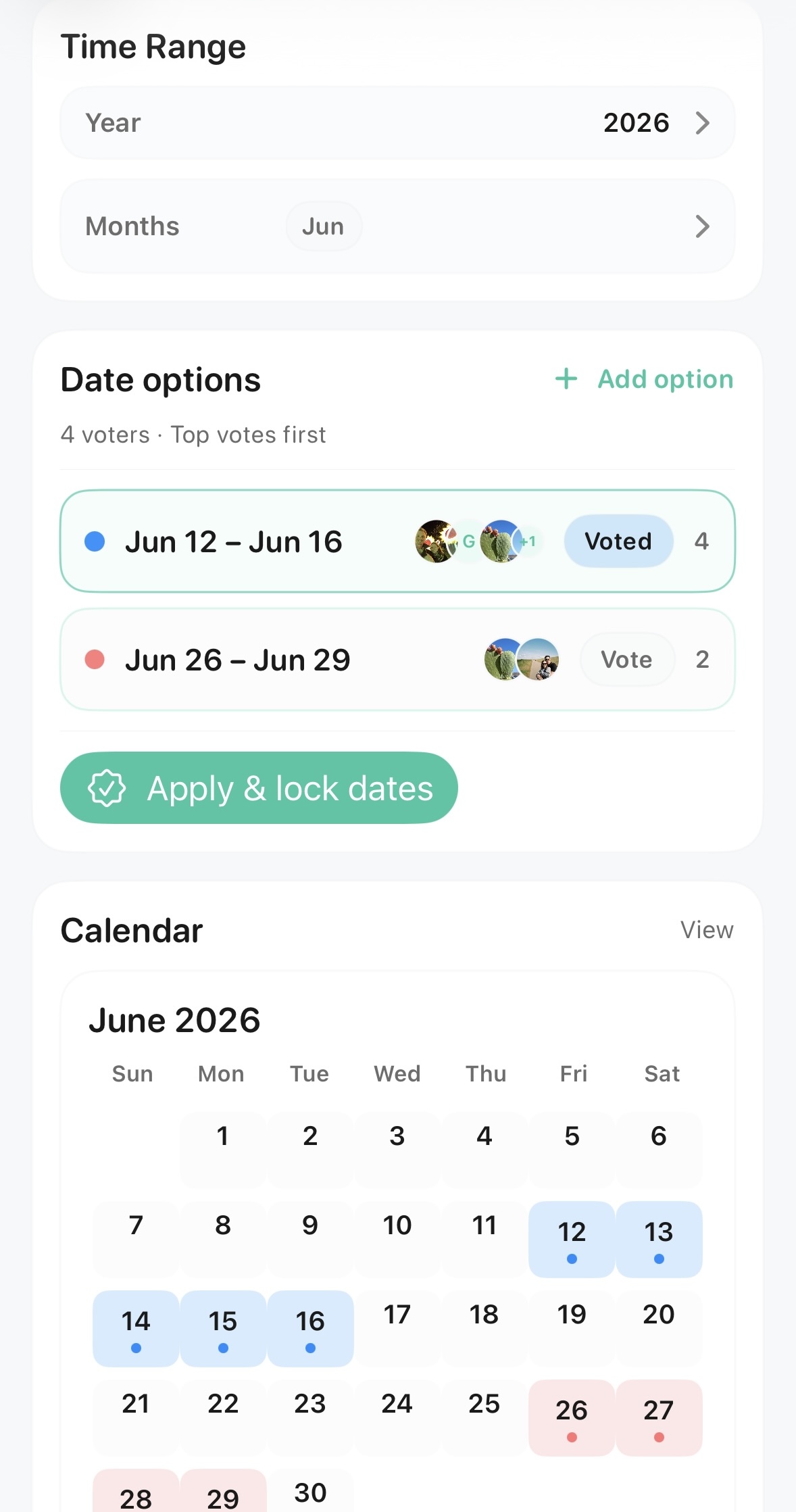
Task: Switch calendar display using View
Action: click(707, 929)
